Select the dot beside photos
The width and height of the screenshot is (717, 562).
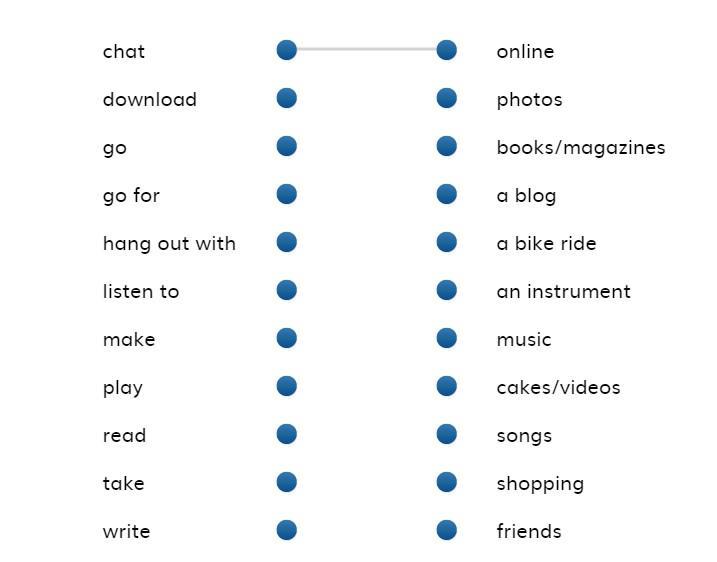tap(447, 98)
